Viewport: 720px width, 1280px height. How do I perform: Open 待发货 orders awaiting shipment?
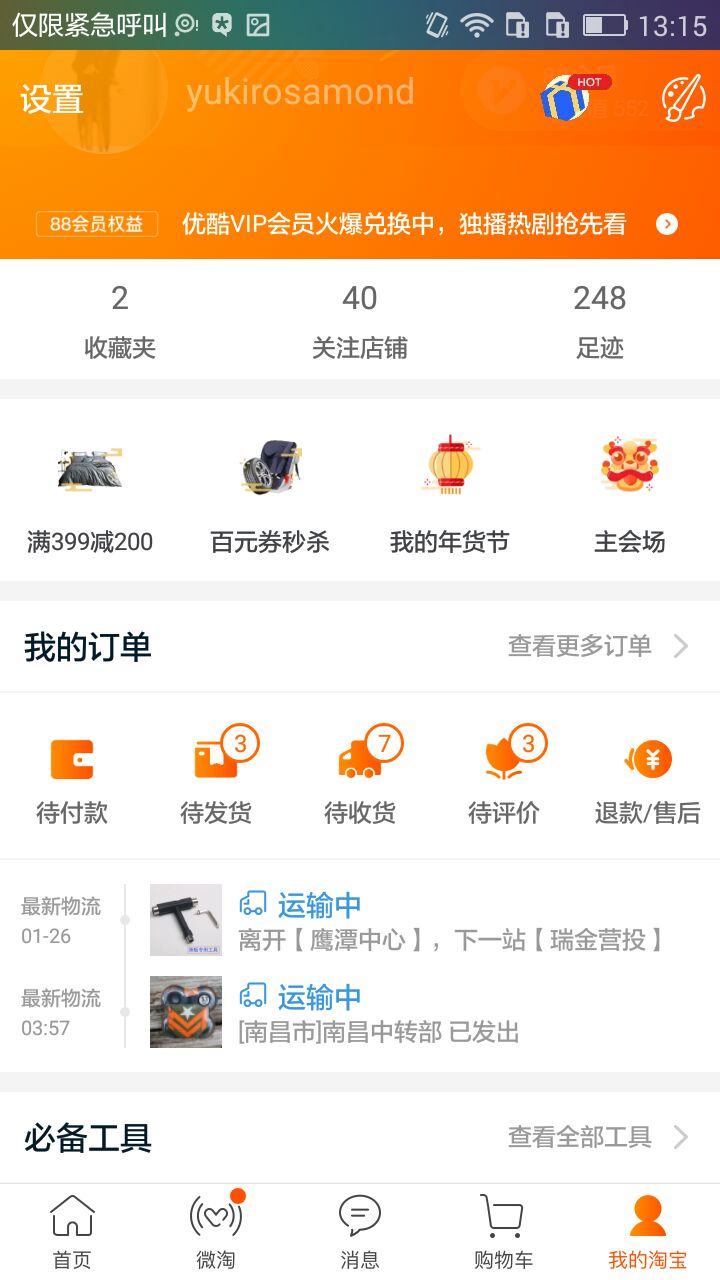point(216,780)
